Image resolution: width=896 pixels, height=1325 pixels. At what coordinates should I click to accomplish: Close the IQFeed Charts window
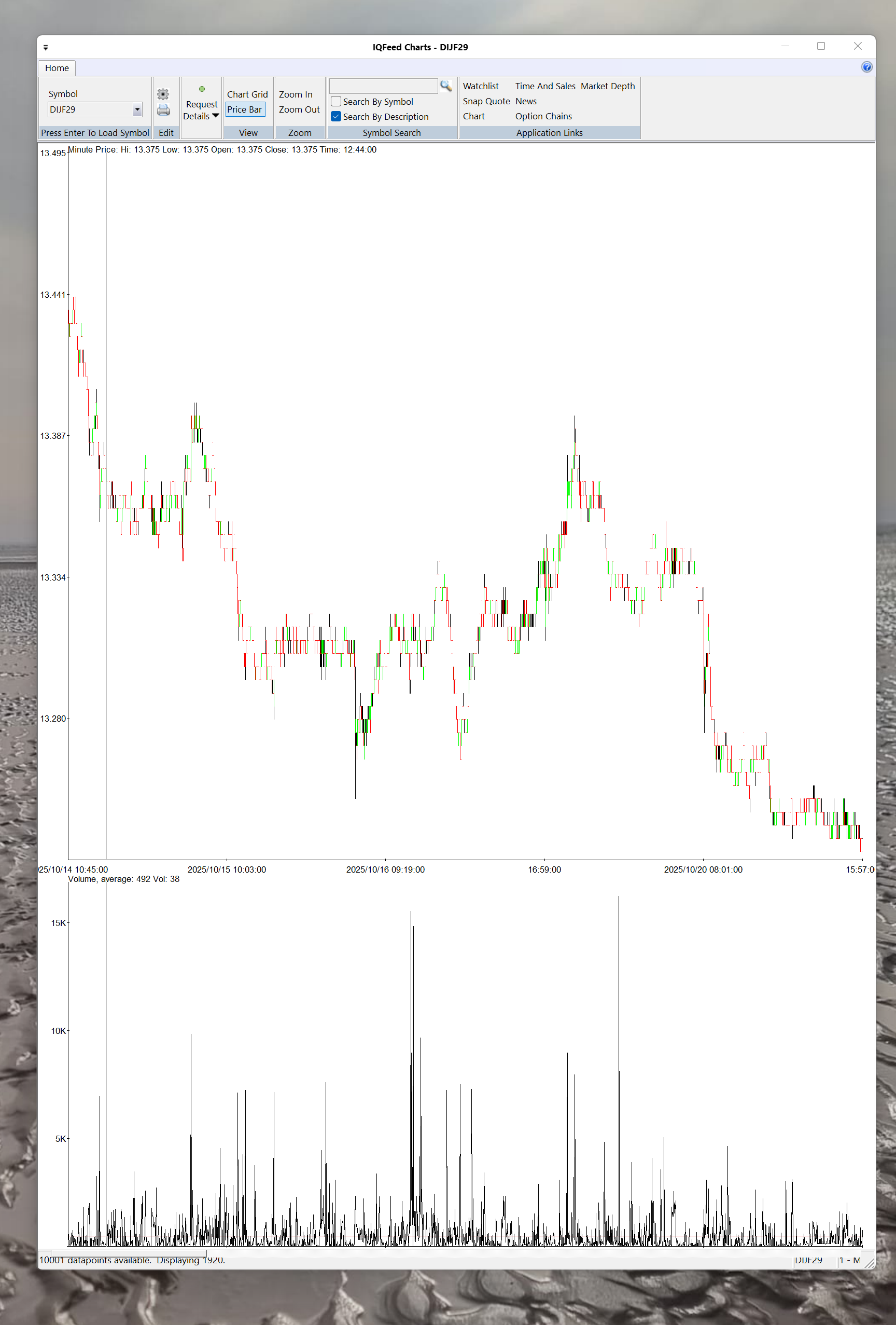(x=857, y=46)
